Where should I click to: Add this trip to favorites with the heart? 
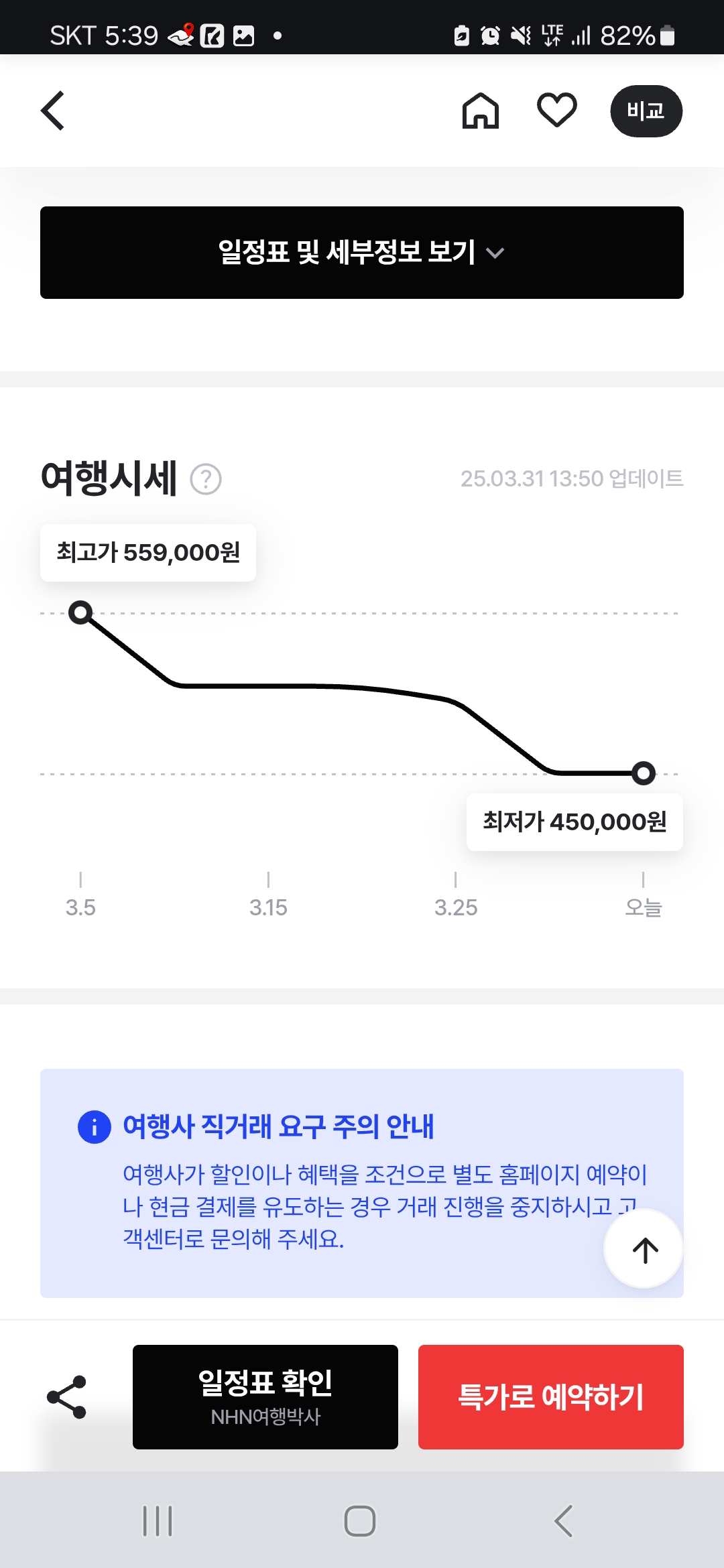tap(556, 110)
